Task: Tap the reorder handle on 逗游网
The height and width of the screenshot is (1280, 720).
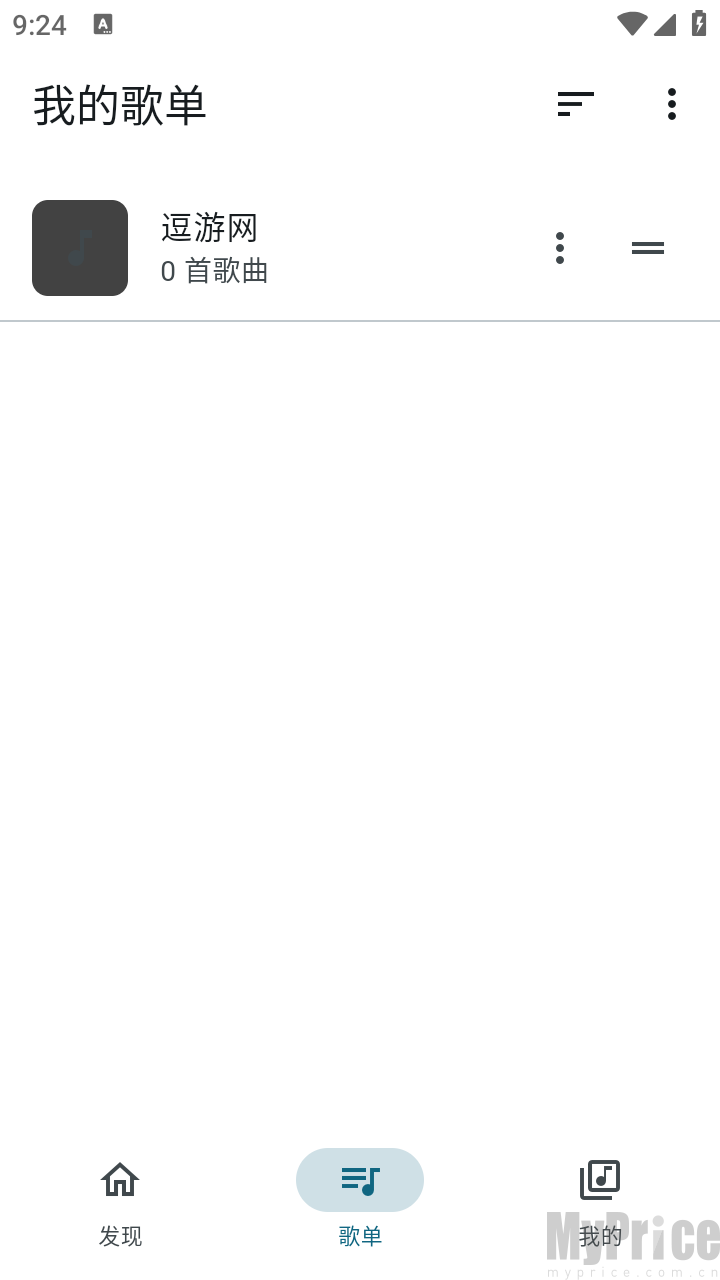Action: tap(647, 248)
